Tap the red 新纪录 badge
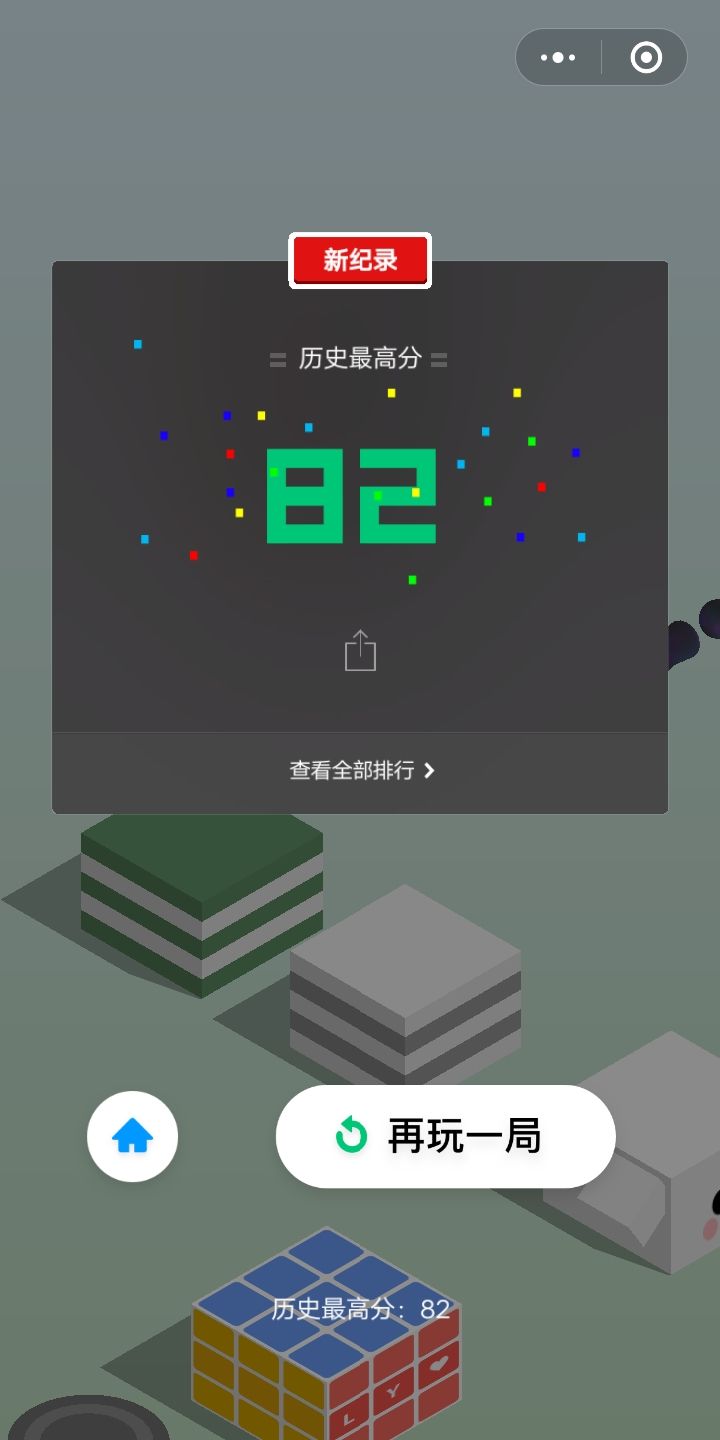 pyautogui.click(x=360, y=260)
